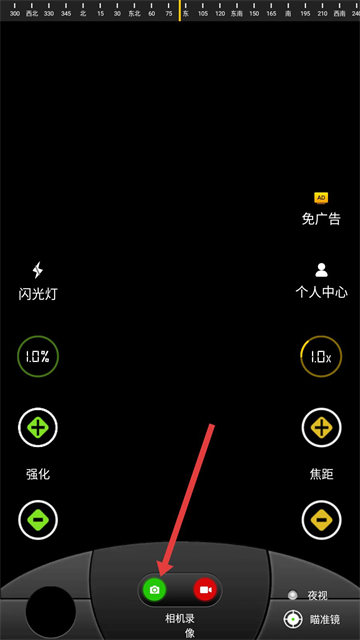Increase 强化 with the green plus
The image size is (360, 640).
click(38, 427)
